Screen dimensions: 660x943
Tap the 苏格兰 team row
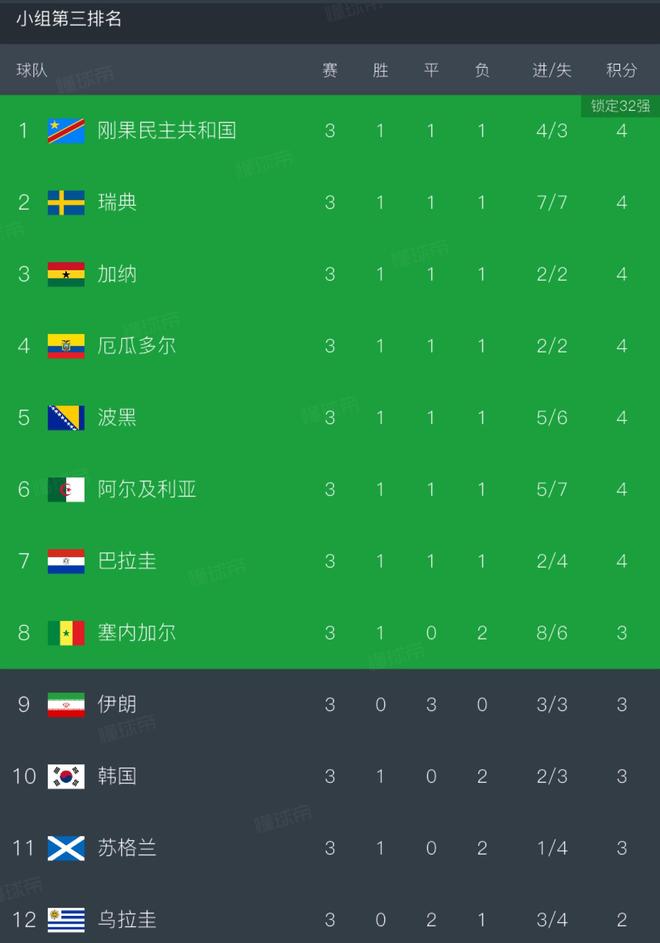(x=330, y=848)
